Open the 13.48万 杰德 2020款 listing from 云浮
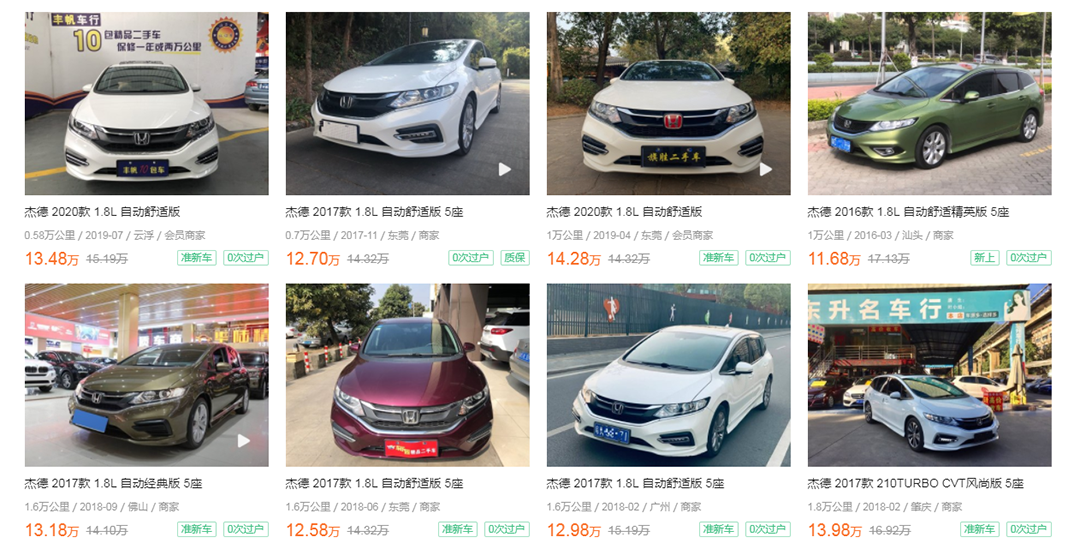 146,104
